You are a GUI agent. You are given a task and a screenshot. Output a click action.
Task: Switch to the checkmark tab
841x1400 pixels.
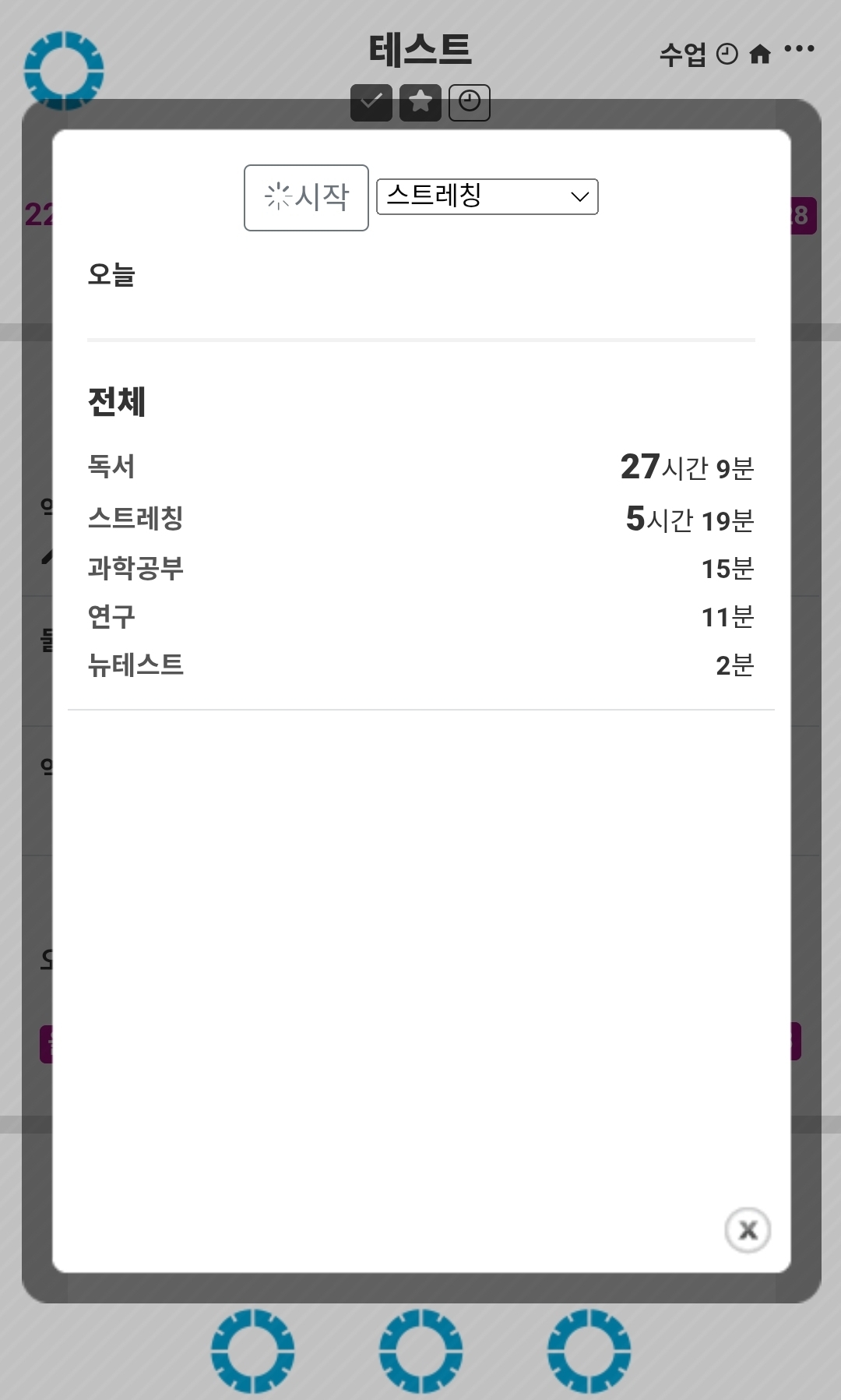click(371, 102)
